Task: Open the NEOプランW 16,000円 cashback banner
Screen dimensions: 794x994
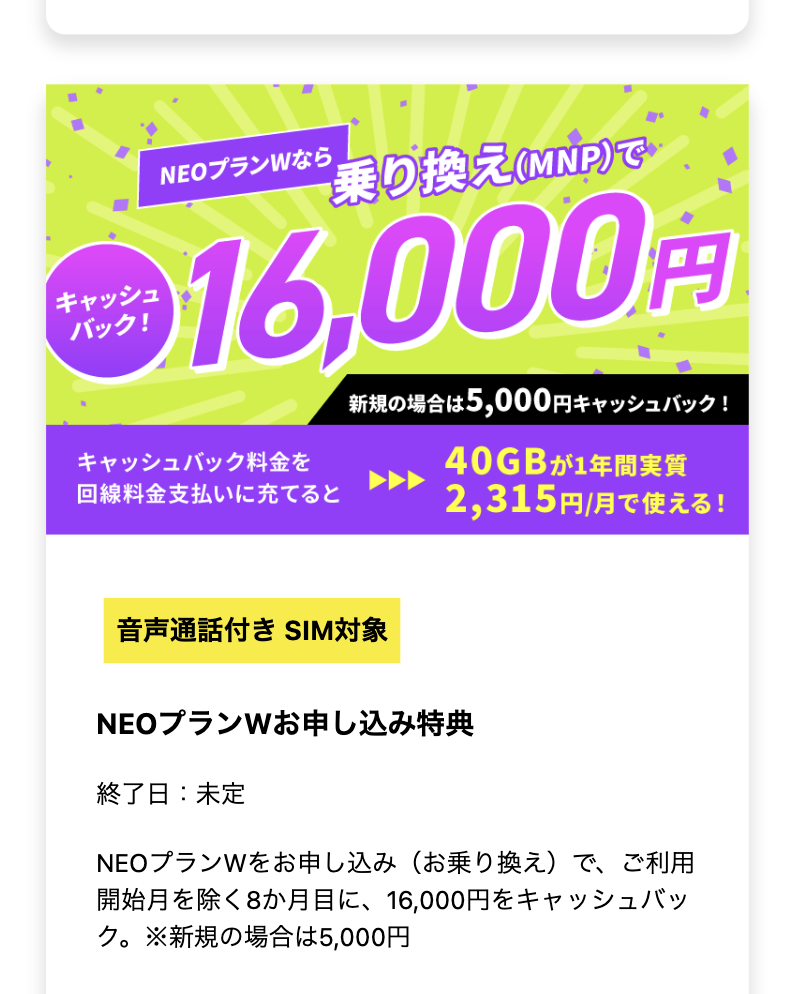Action: click(x=397, y=309)
